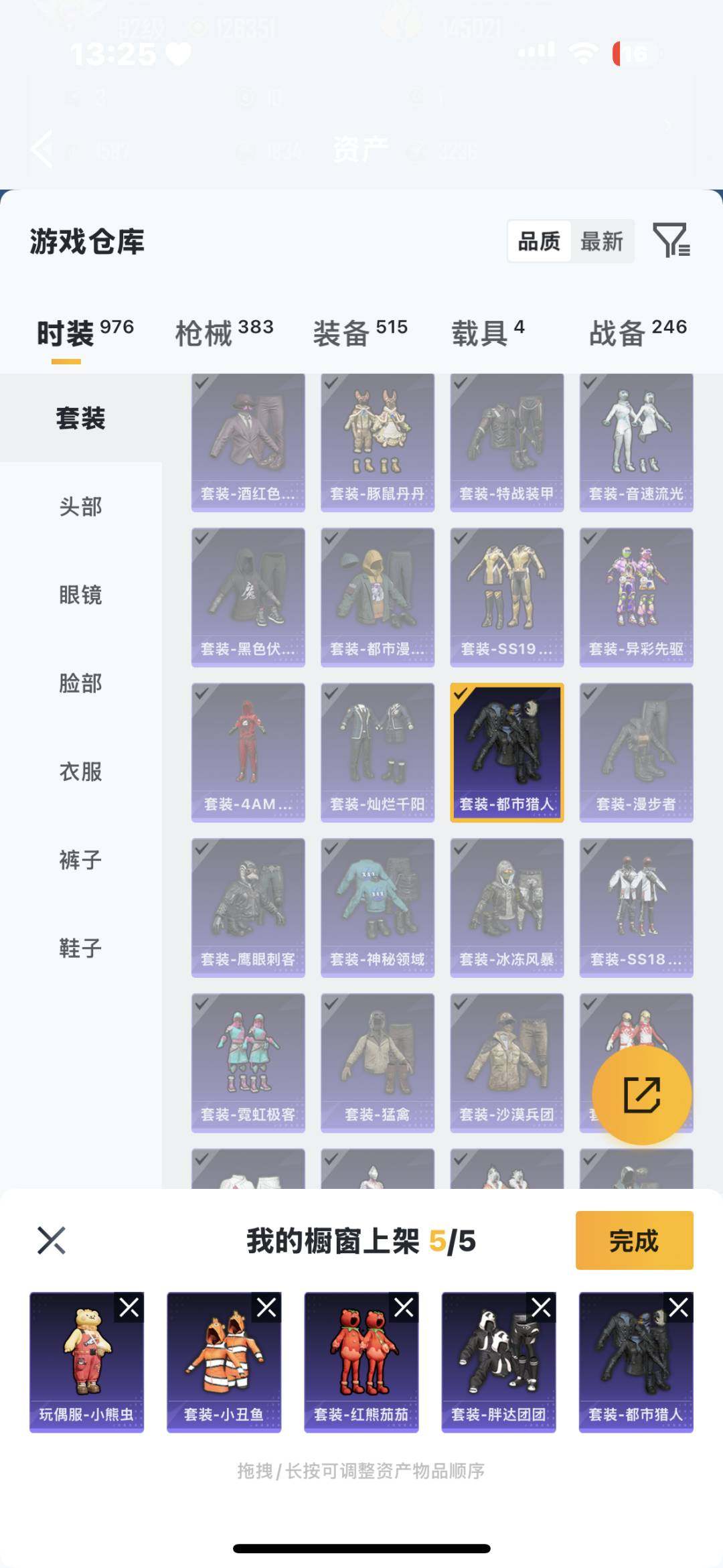
Task: Select the 套装-特战装甲 item checkmark
Action: [463, 386]
